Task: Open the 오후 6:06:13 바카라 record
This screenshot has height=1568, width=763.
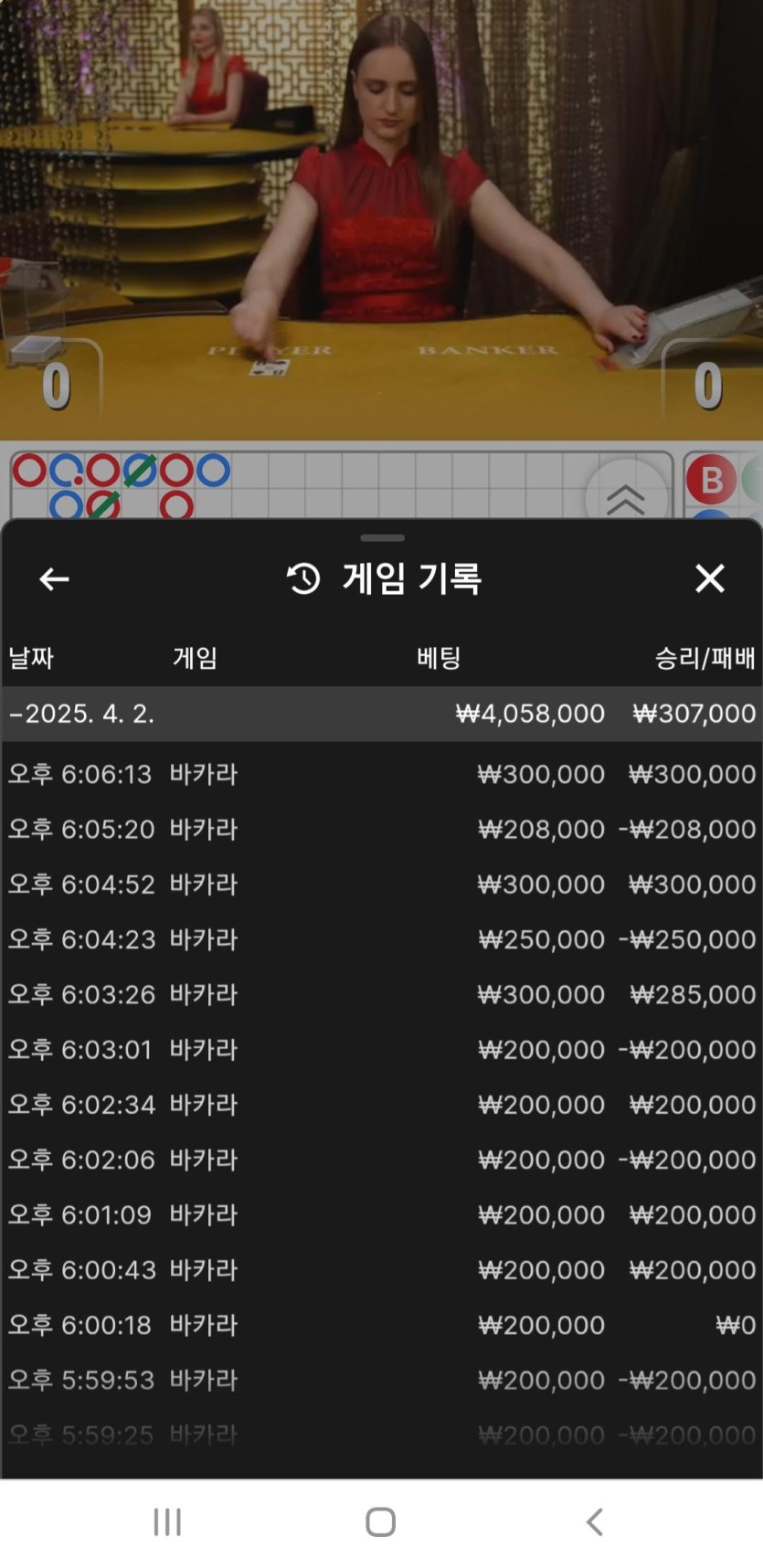Action: click(x=381, y=774)
